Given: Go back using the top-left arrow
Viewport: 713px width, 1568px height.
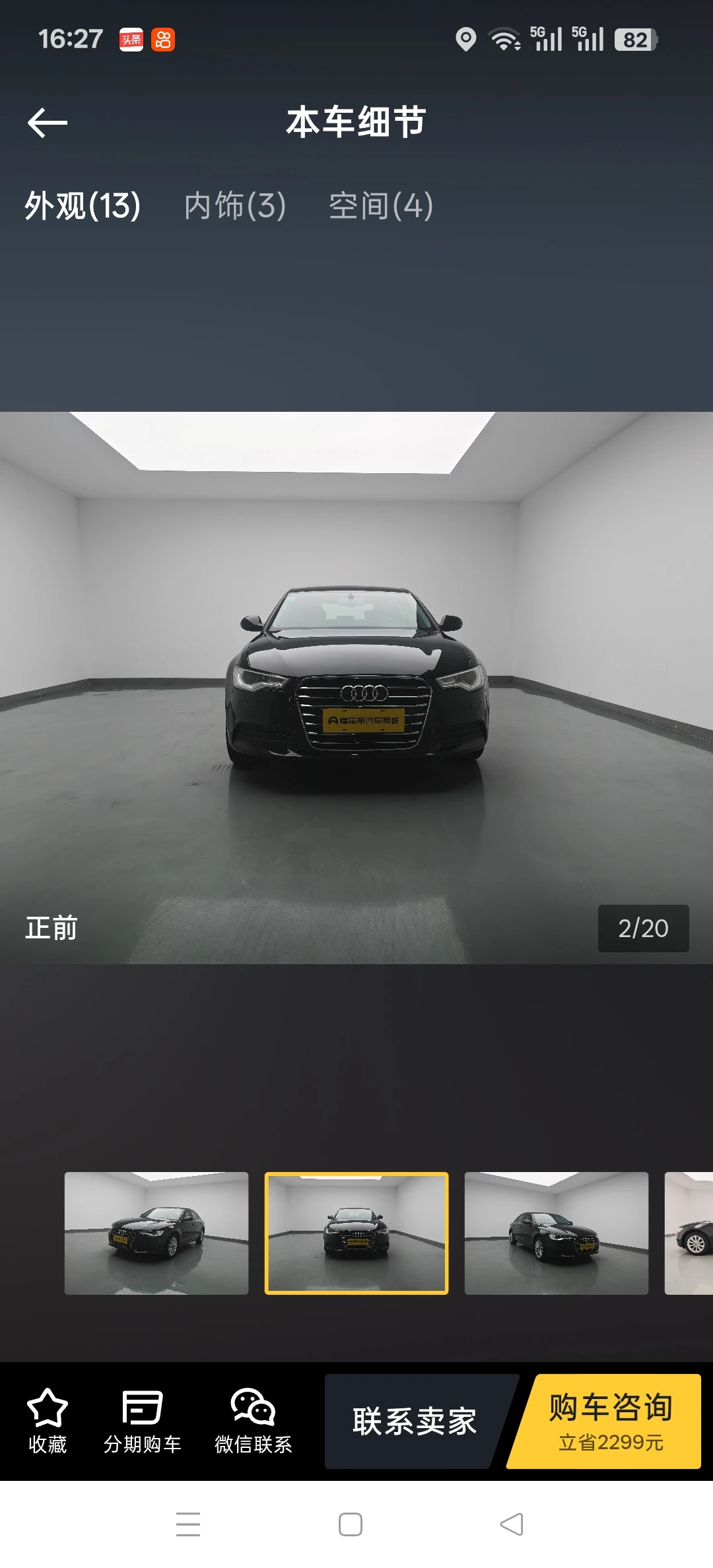Looking at the screenshot, I should click(48, 123).
